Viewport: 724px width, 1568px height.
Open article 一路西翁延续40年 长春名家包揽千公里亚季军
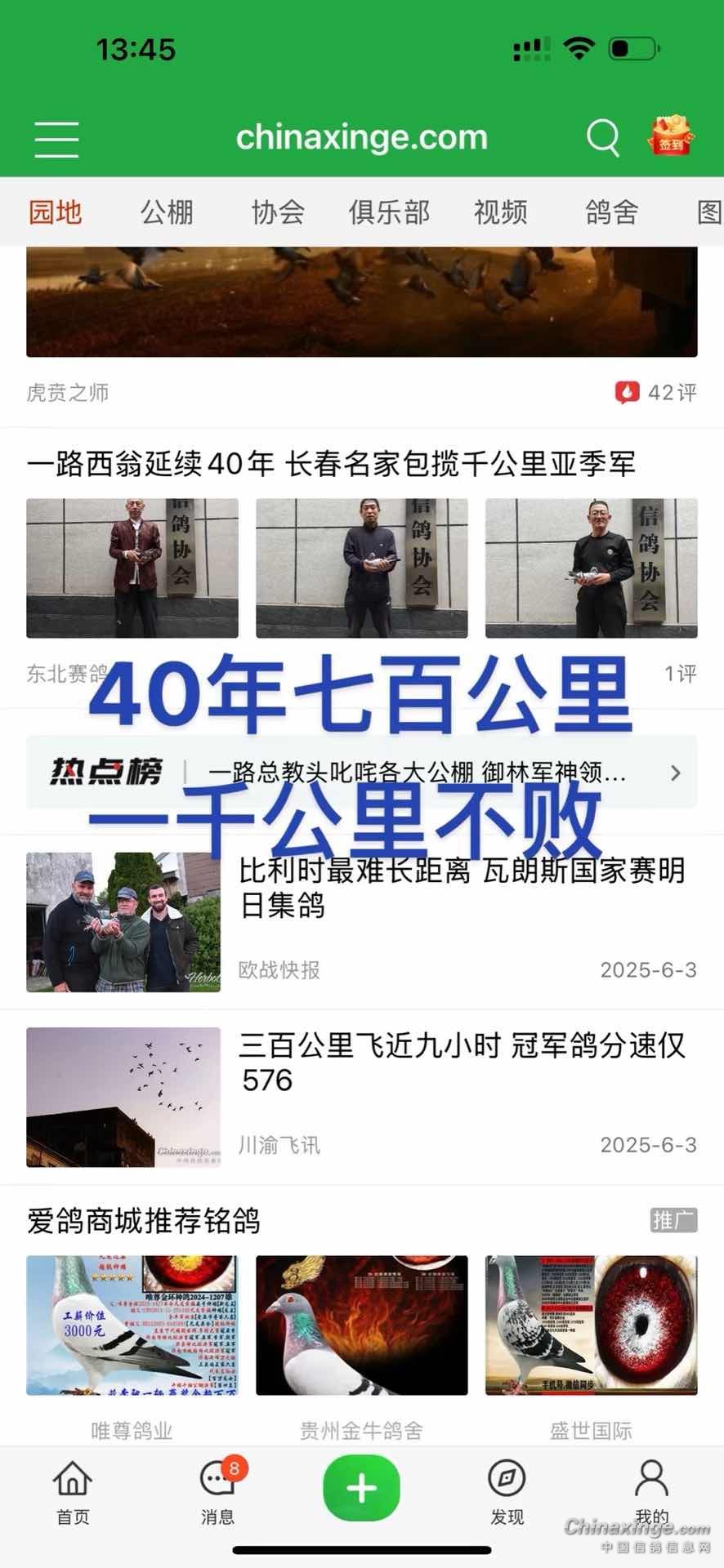(x=331, y=464)
